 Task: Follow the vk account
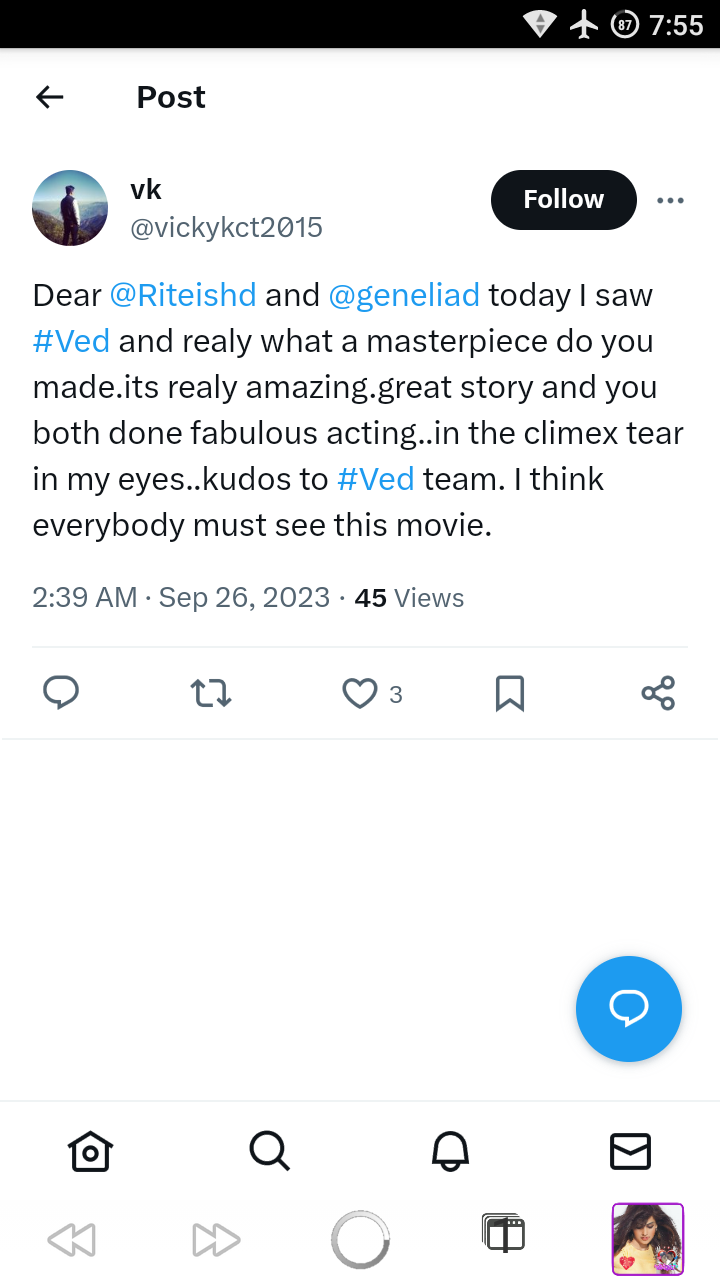pos(564,200)
